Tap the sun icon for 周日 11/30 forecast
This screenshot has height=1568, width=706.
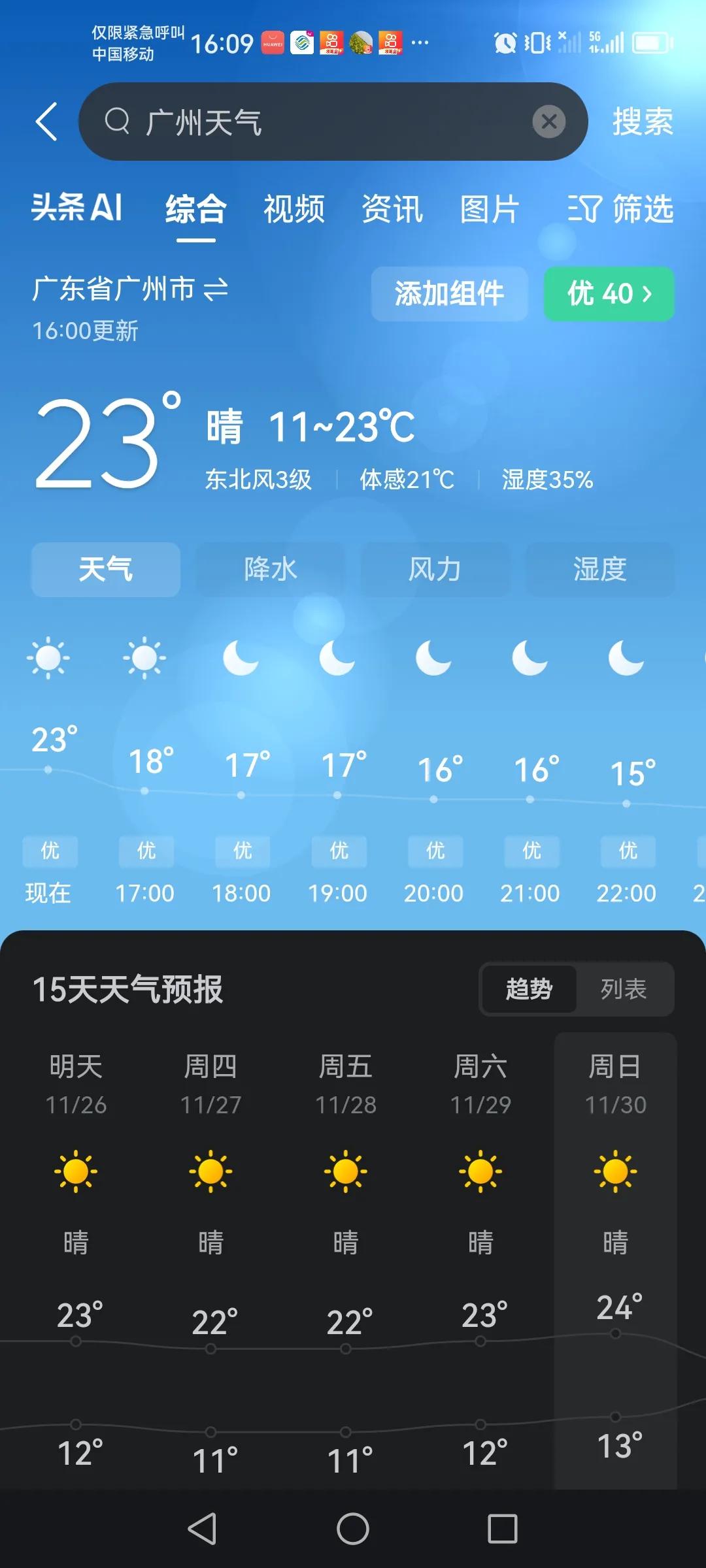(614, 1171)
